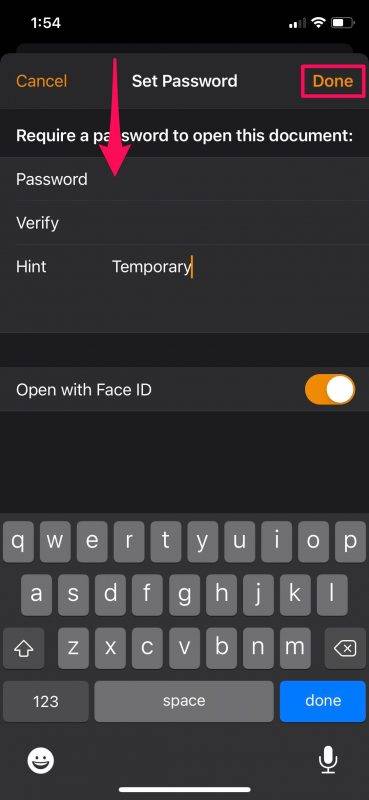The image size is (369, 800).
Task: Tap the space bar
Action: coord(184,701)
